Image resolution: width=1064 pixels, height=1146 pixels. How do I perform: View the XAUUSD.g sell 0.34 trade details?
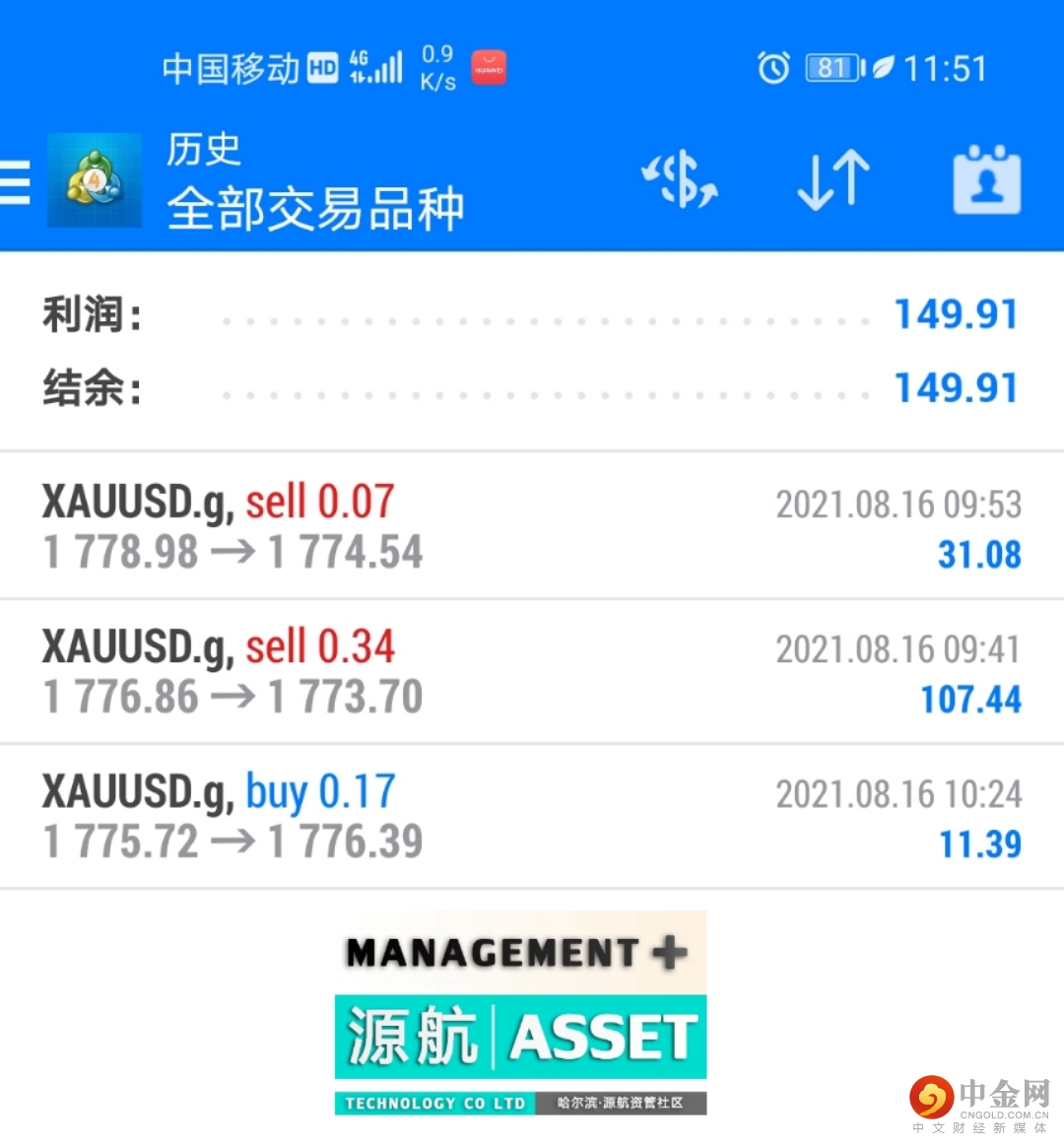pyautogui.click(x=532, y=671)
